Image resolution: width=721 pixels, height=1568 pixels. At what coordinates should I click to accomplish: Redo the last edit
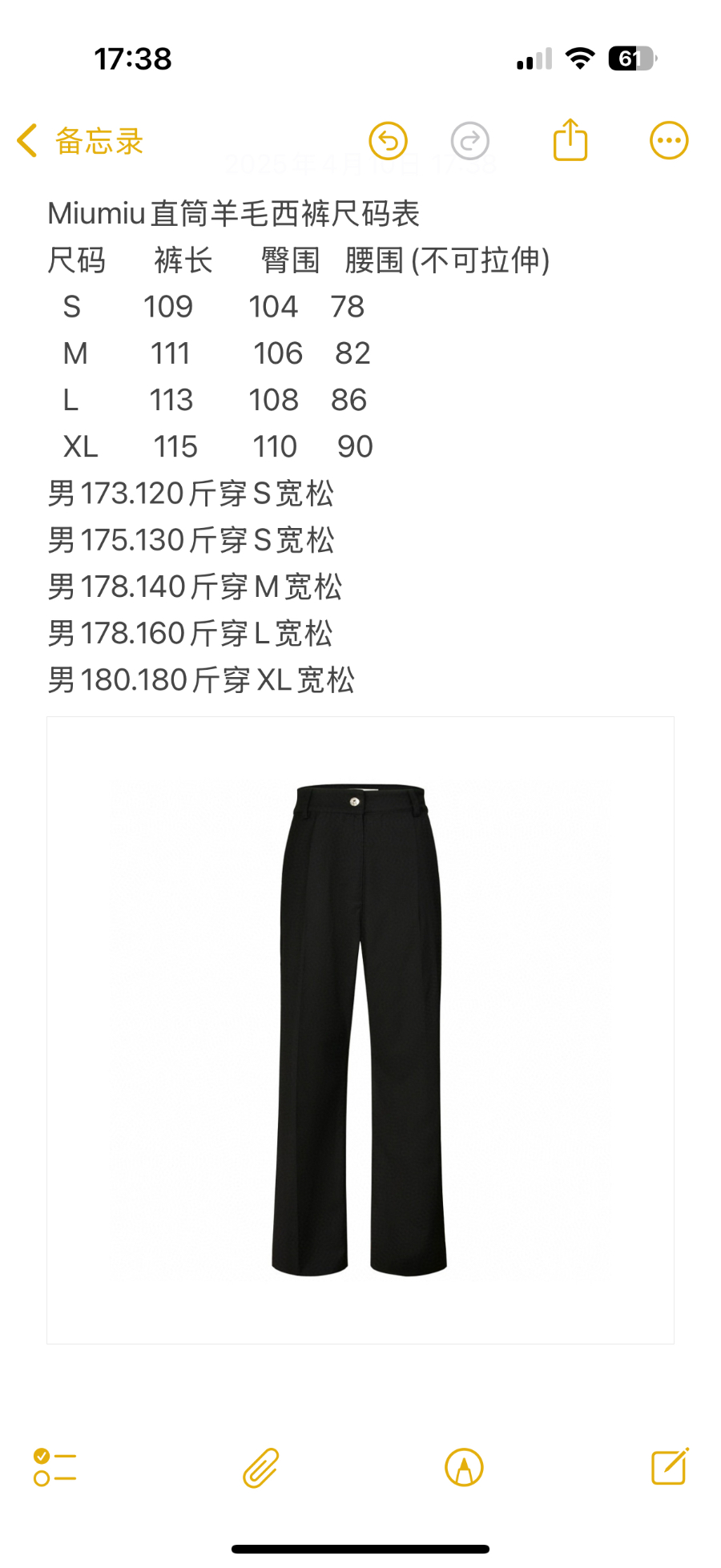pos(470,141)
